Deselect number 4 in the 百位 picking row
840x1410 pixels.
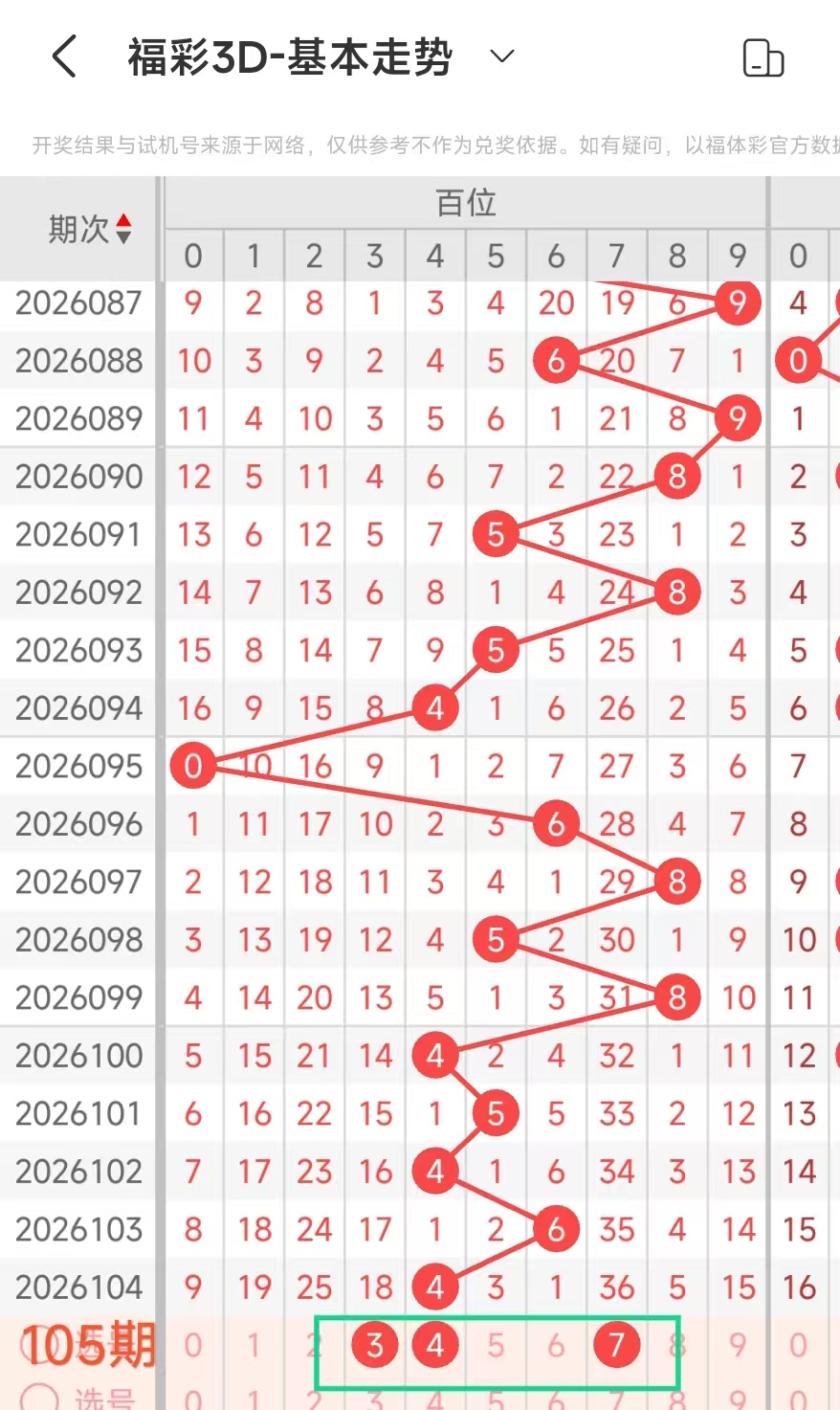(x=435, y=1345)
